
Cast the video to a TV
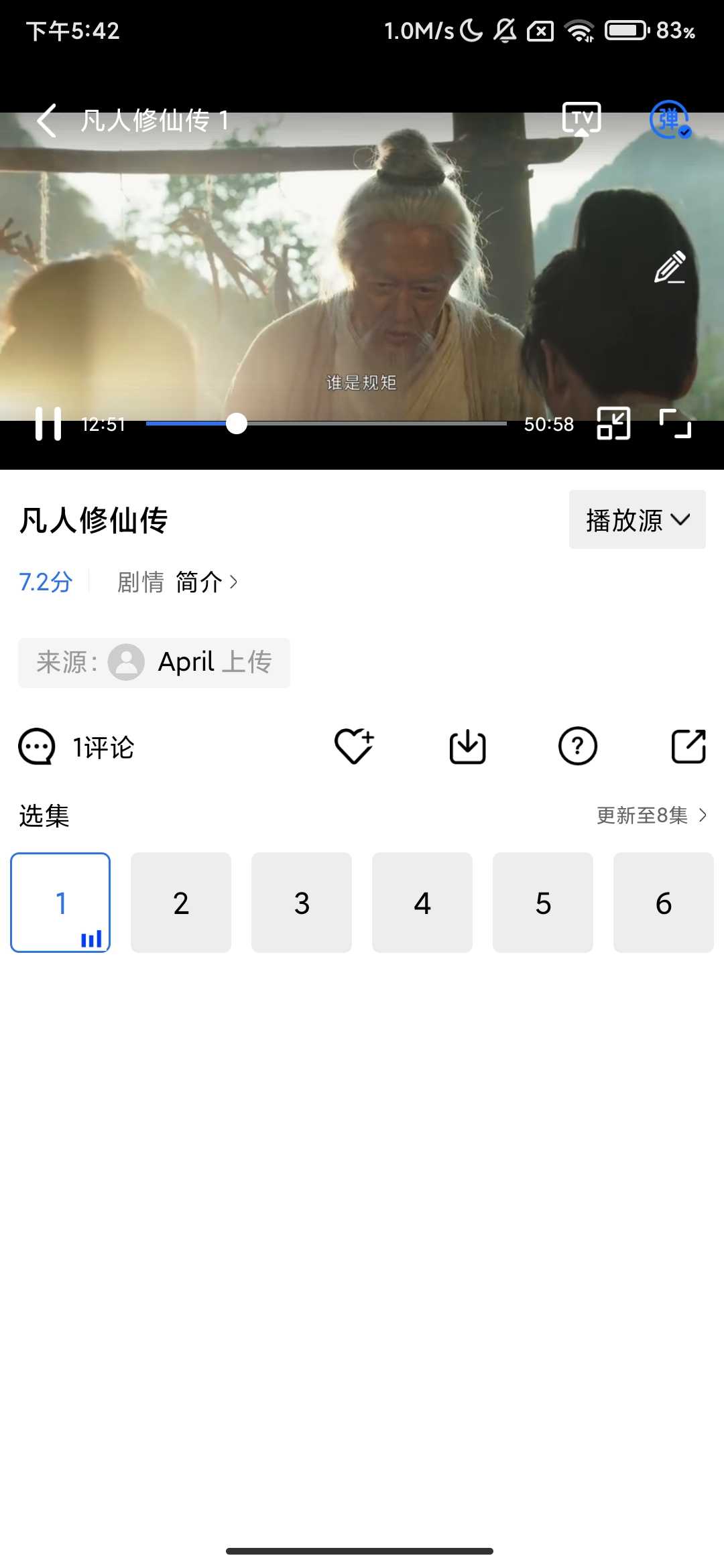click(x=582, y=119)
